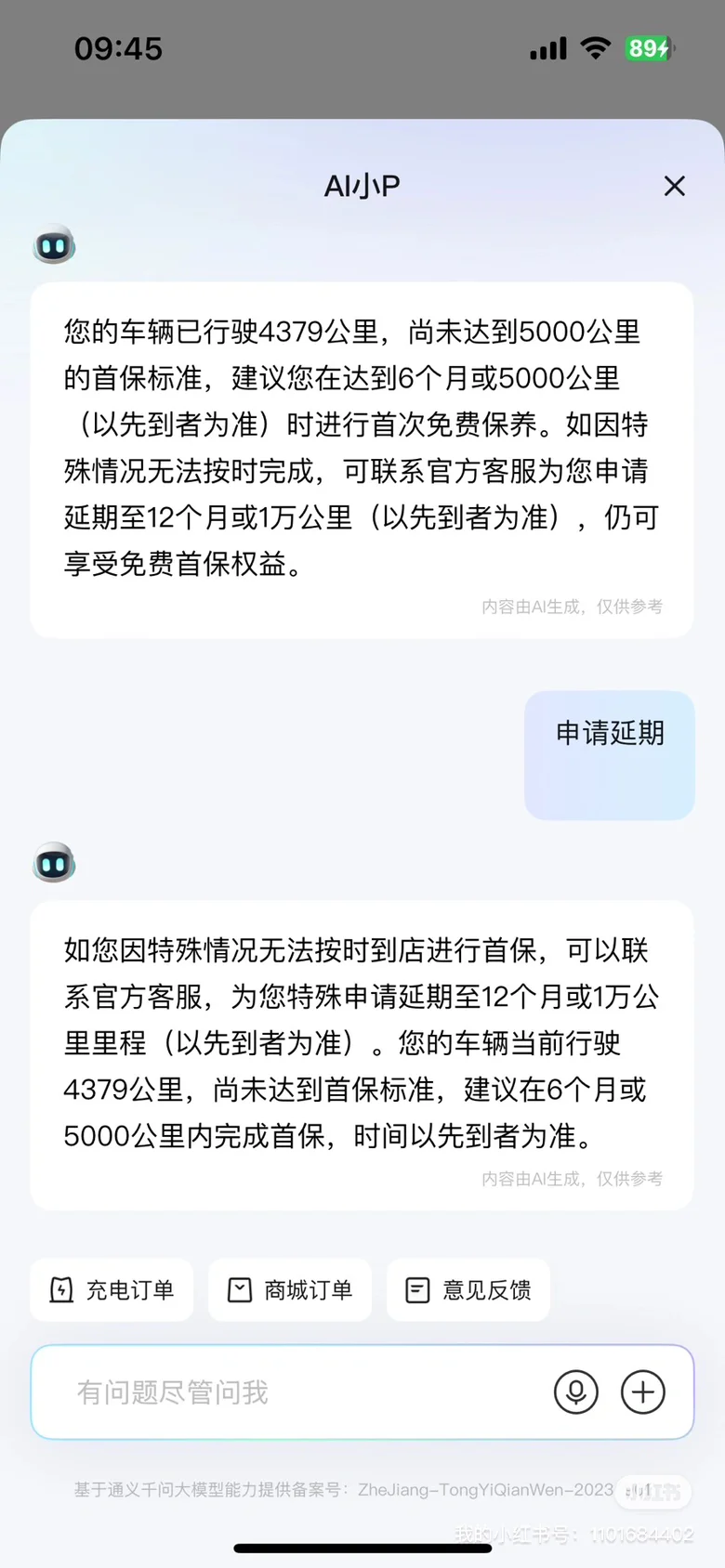
Task: Open the 商城订单 shortcut
Action: pos(290,1290)
